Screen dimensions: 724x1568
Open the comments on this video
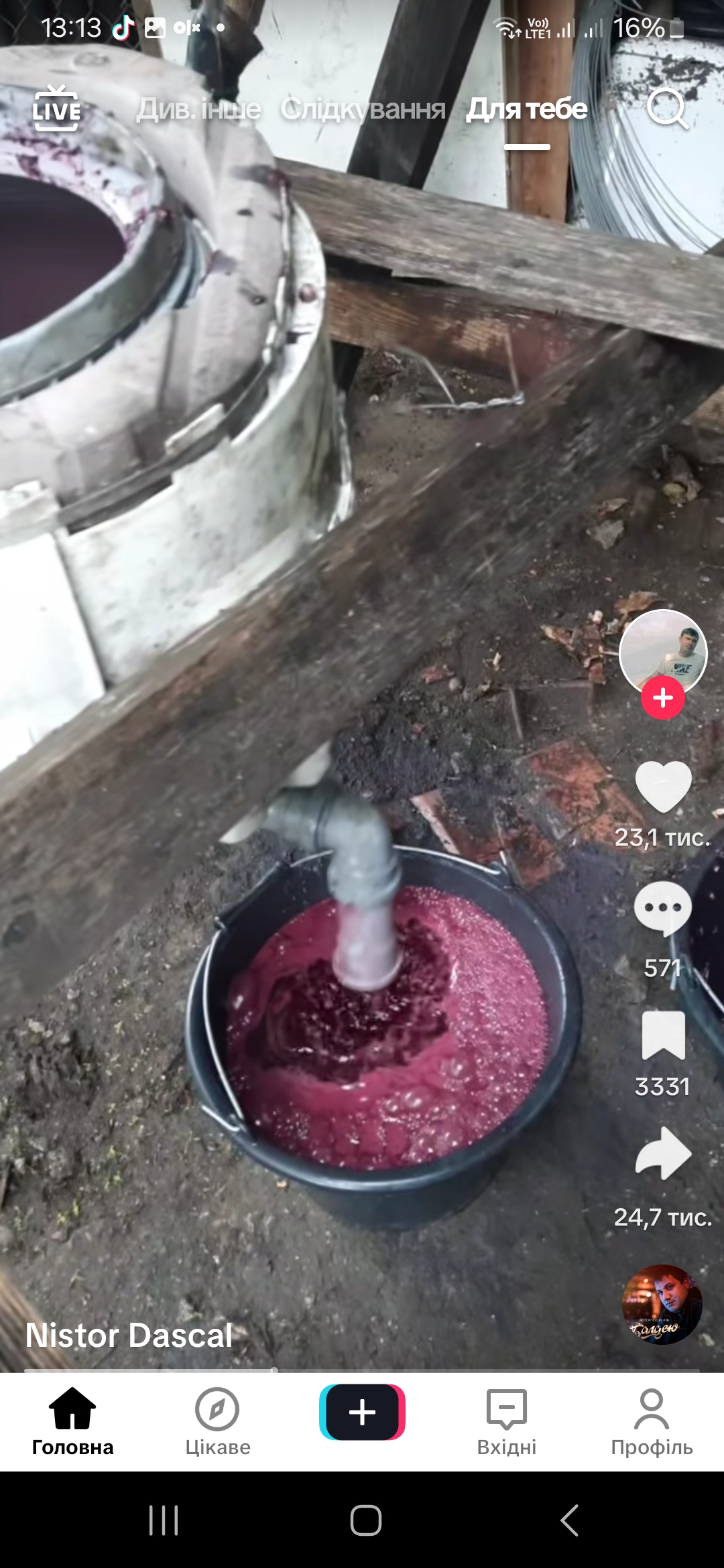click(663, 908)
